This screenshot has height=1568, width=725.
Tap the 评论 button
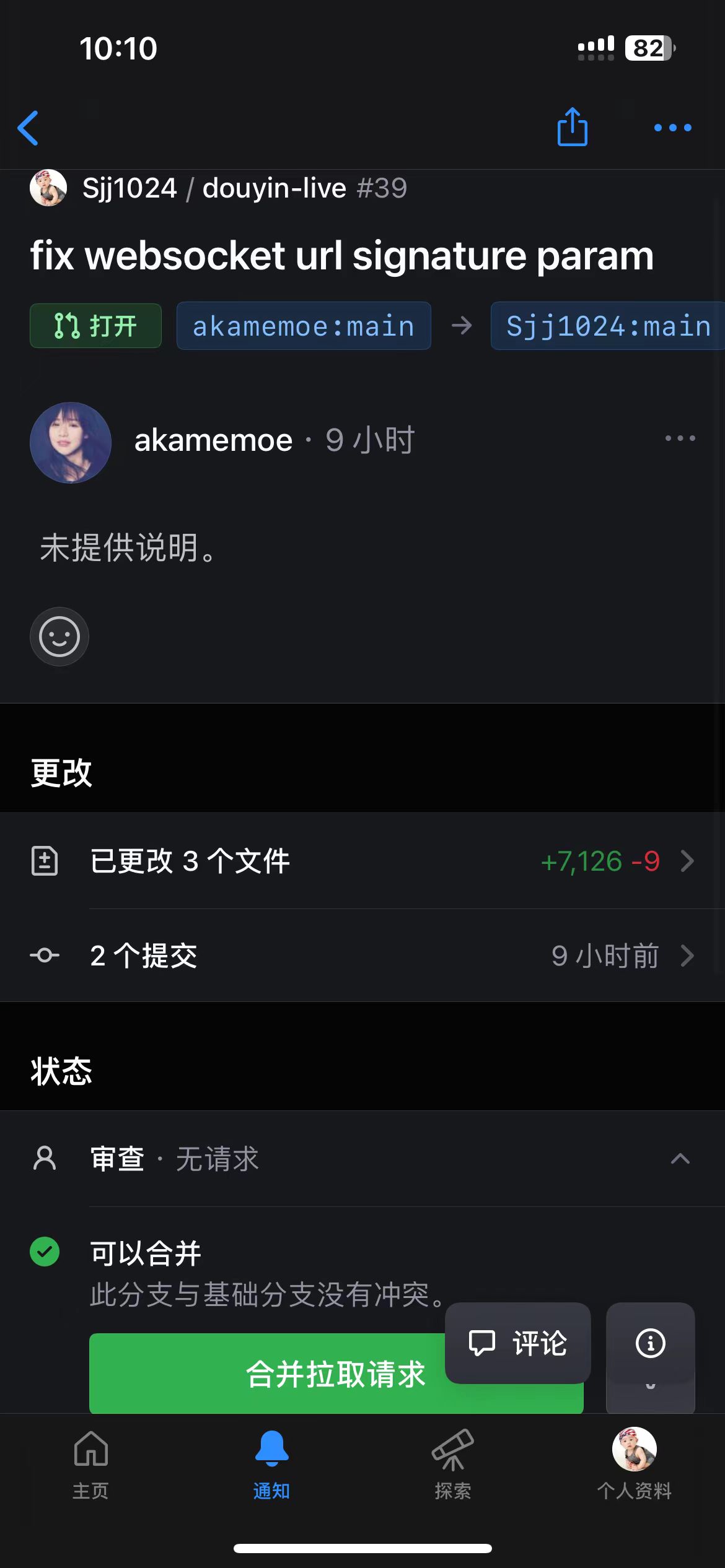518,1343
